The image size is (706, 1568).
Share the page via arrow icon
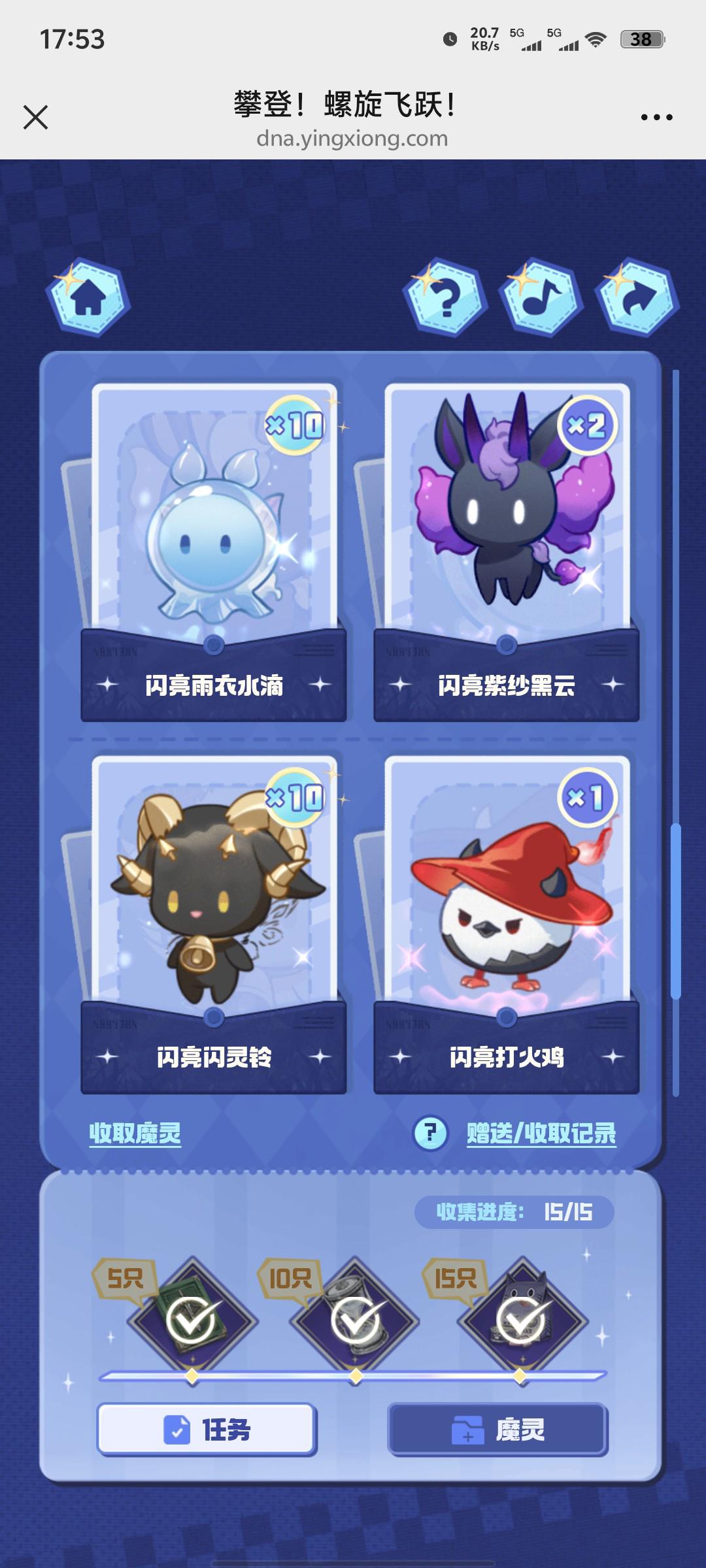coord(637,298)
